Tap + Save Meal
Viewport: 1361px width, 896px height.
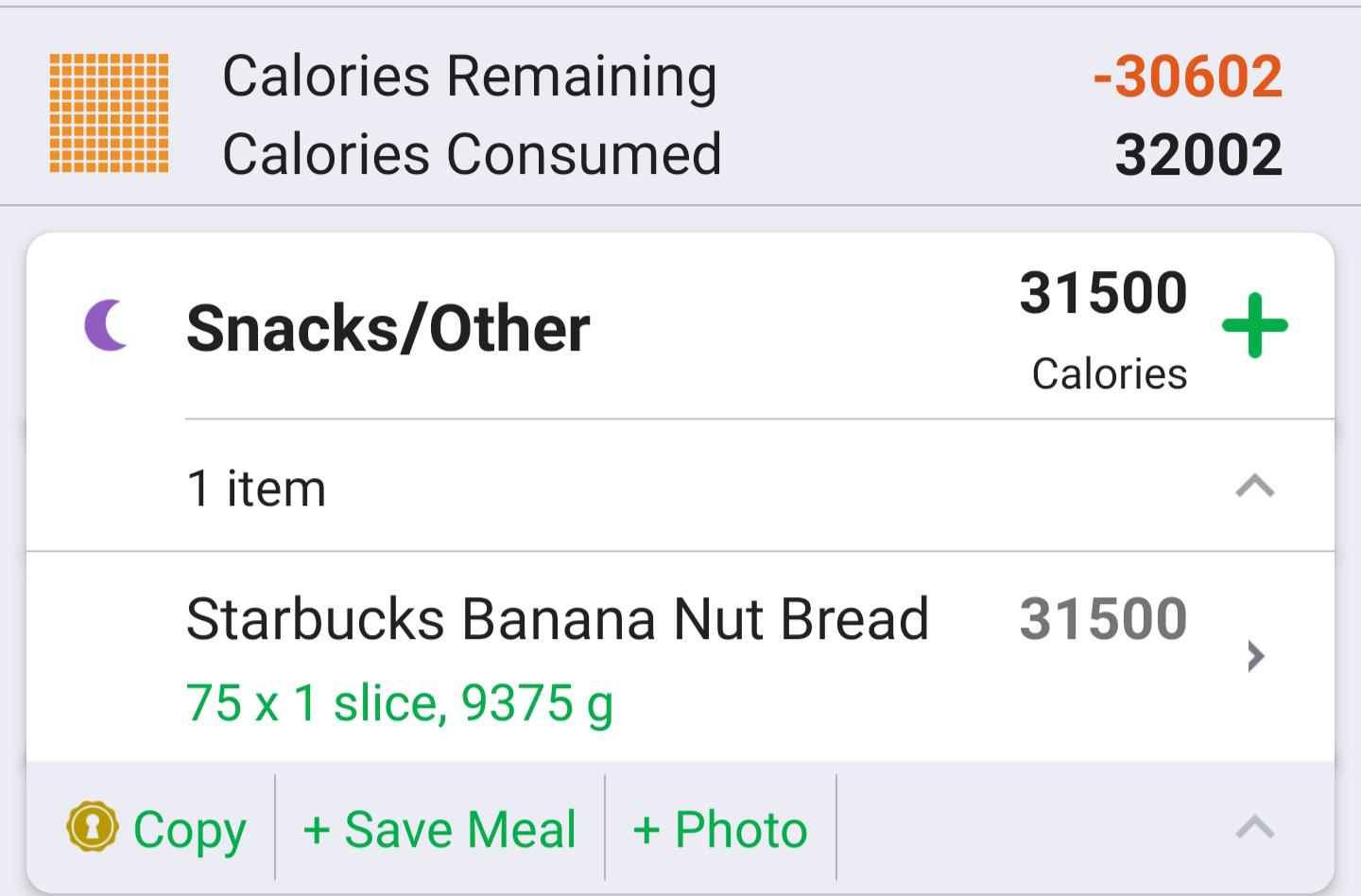point(439,829)
